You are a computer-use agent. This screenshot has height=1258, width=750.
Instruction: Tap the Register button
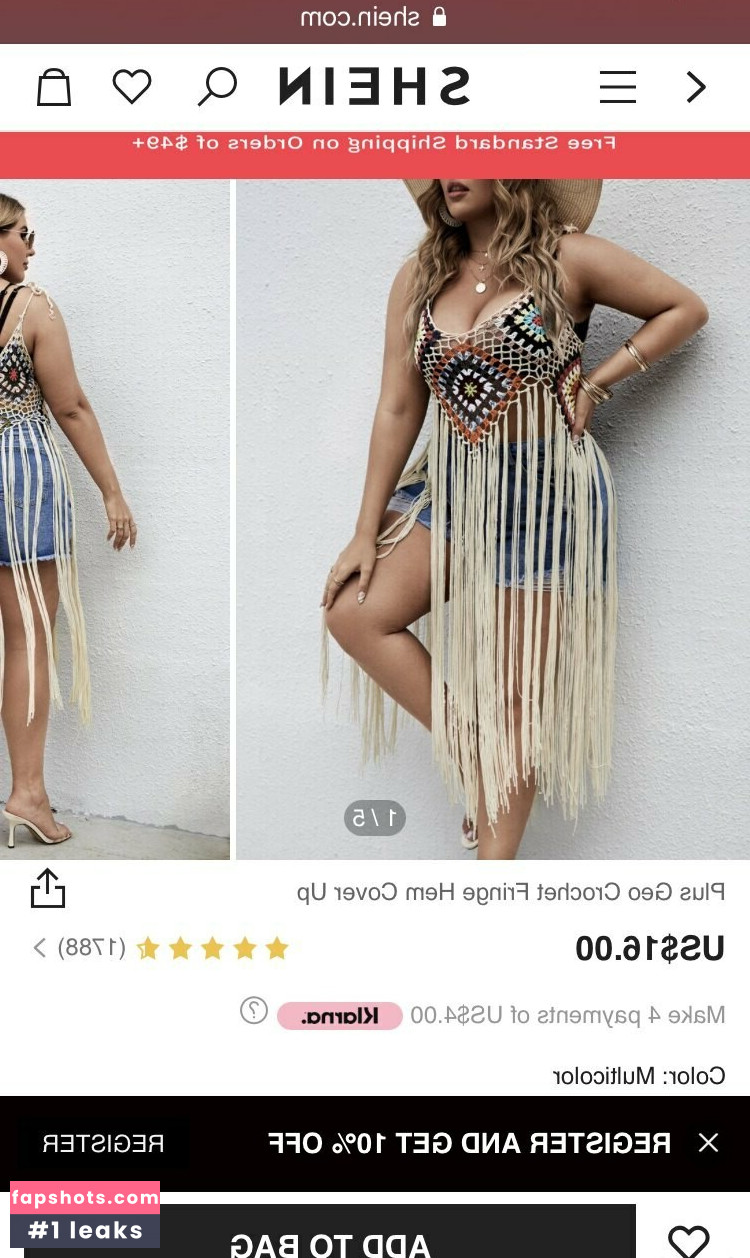point(103,1143)
